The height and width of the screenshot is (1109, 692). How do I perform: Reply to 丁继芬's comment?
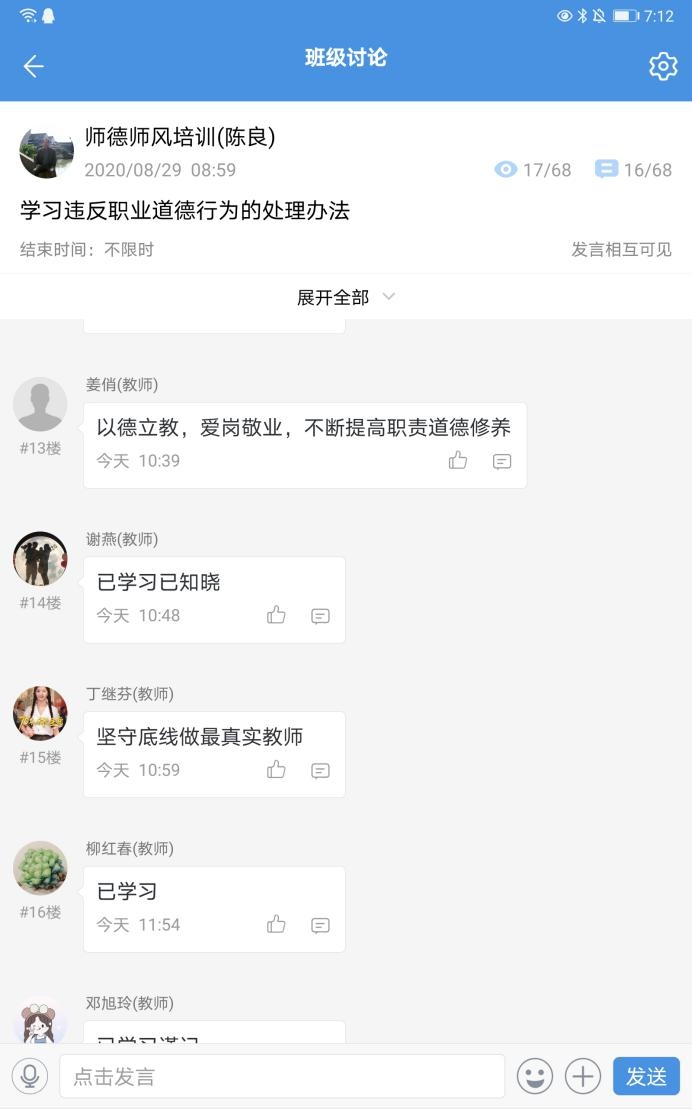pos(320,770)
